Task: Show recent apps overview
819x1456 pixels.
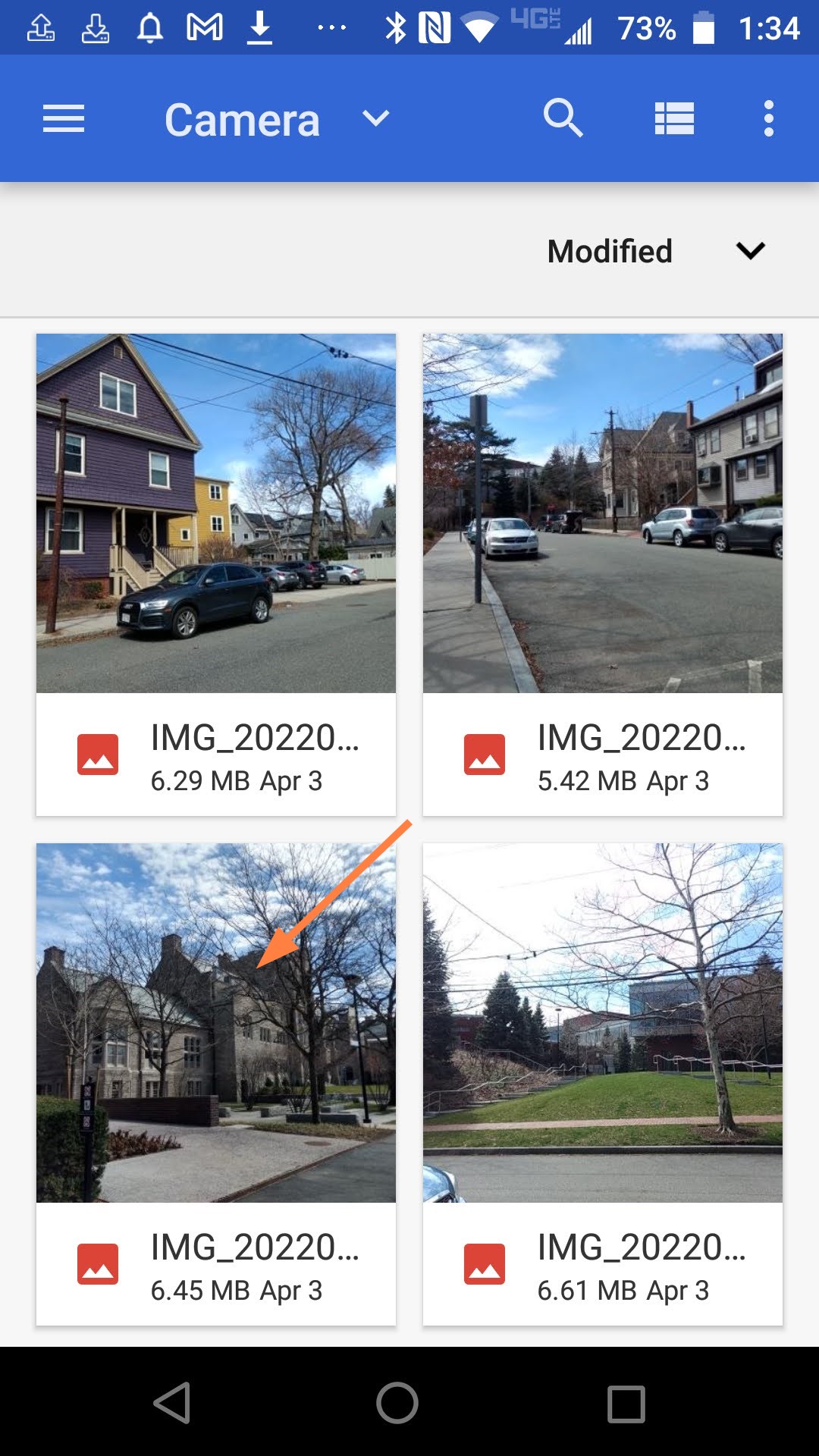Action: click(x=626, y=1403)
